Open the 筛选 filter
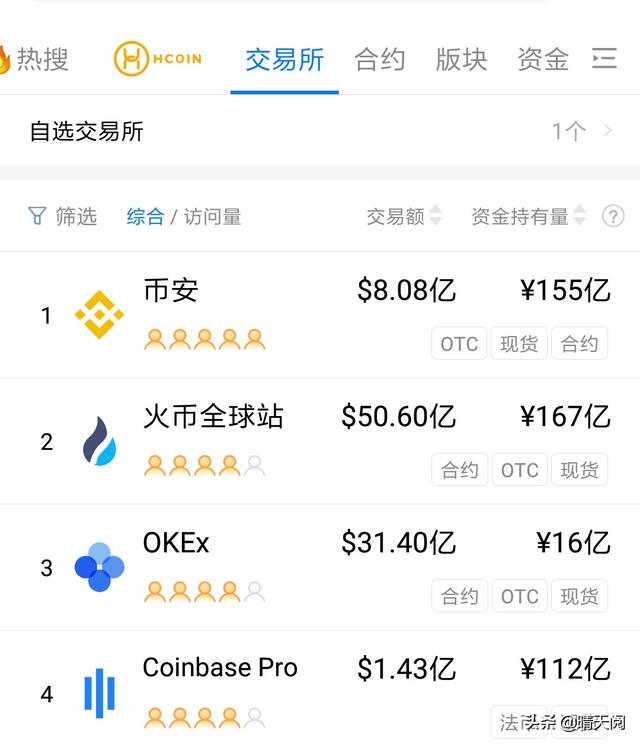Viewport: 640px width, 745px height. 63,216
